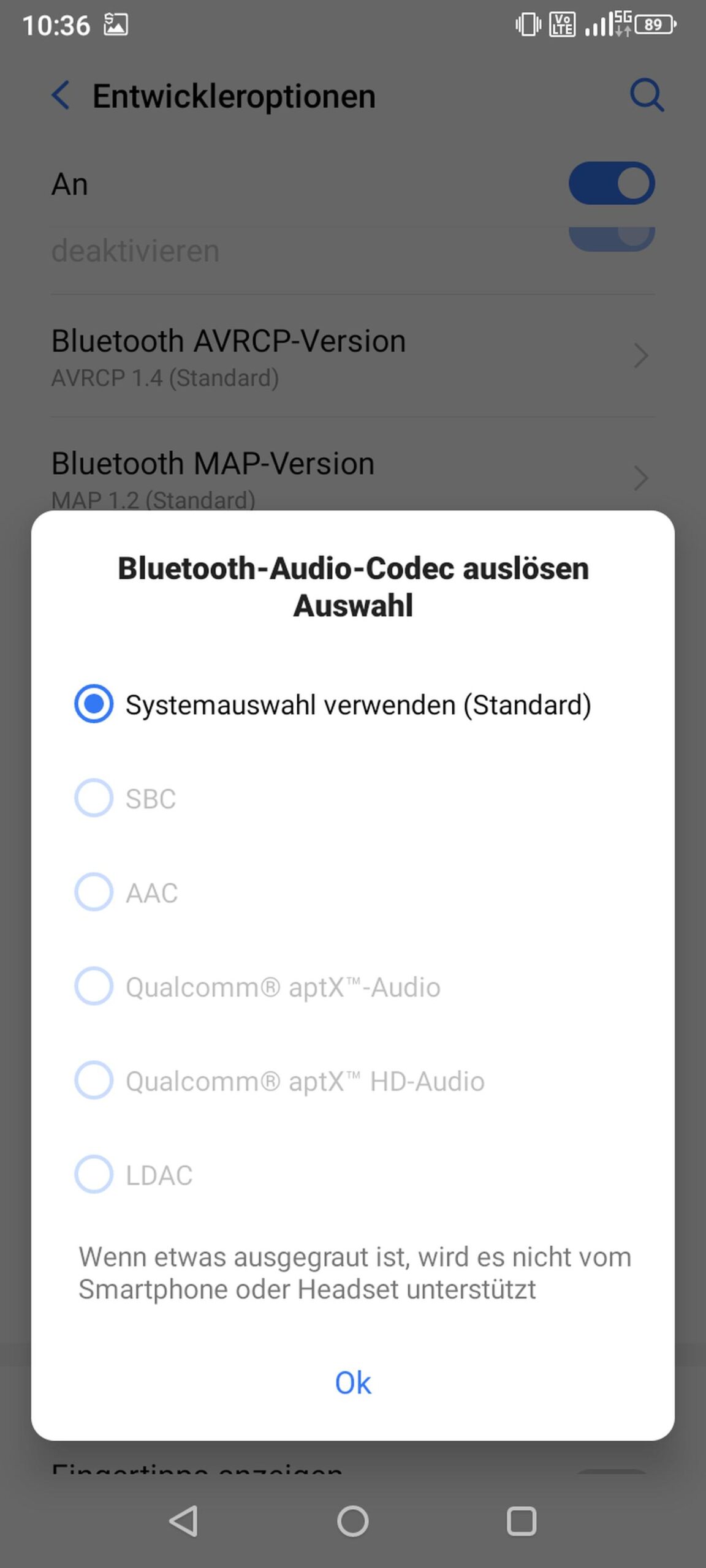Tap the system home button
This screenshot has height=1568, width=706.
tap(353, 1521)
